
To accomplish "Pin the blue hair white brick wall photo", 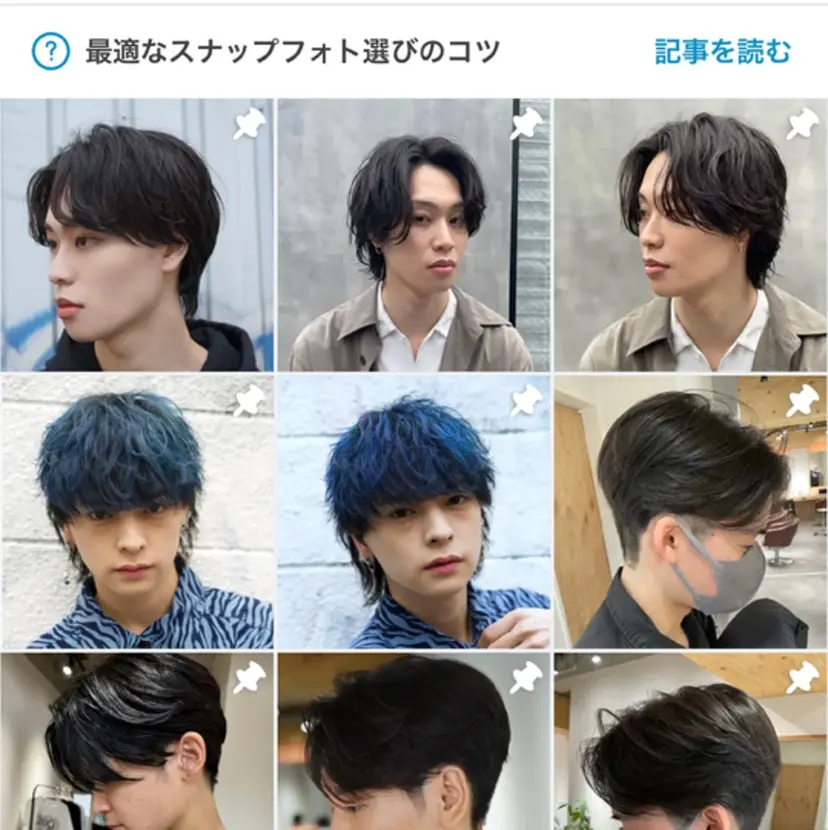I will click(250, 402).
